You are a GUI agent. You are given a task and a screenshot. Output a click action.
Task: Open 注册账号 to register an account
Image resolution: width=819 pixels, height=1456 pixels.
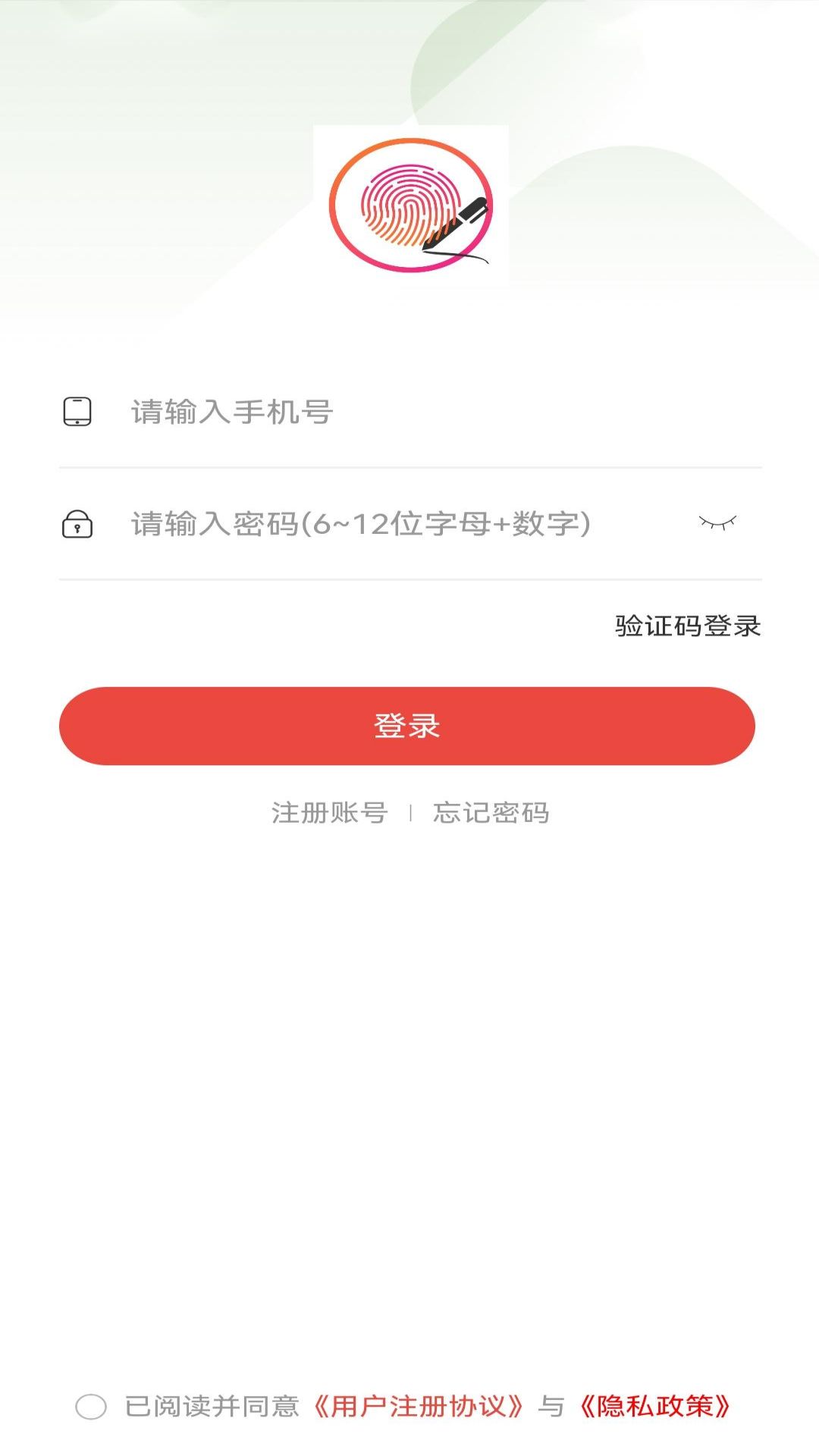[x=328, y=813]
